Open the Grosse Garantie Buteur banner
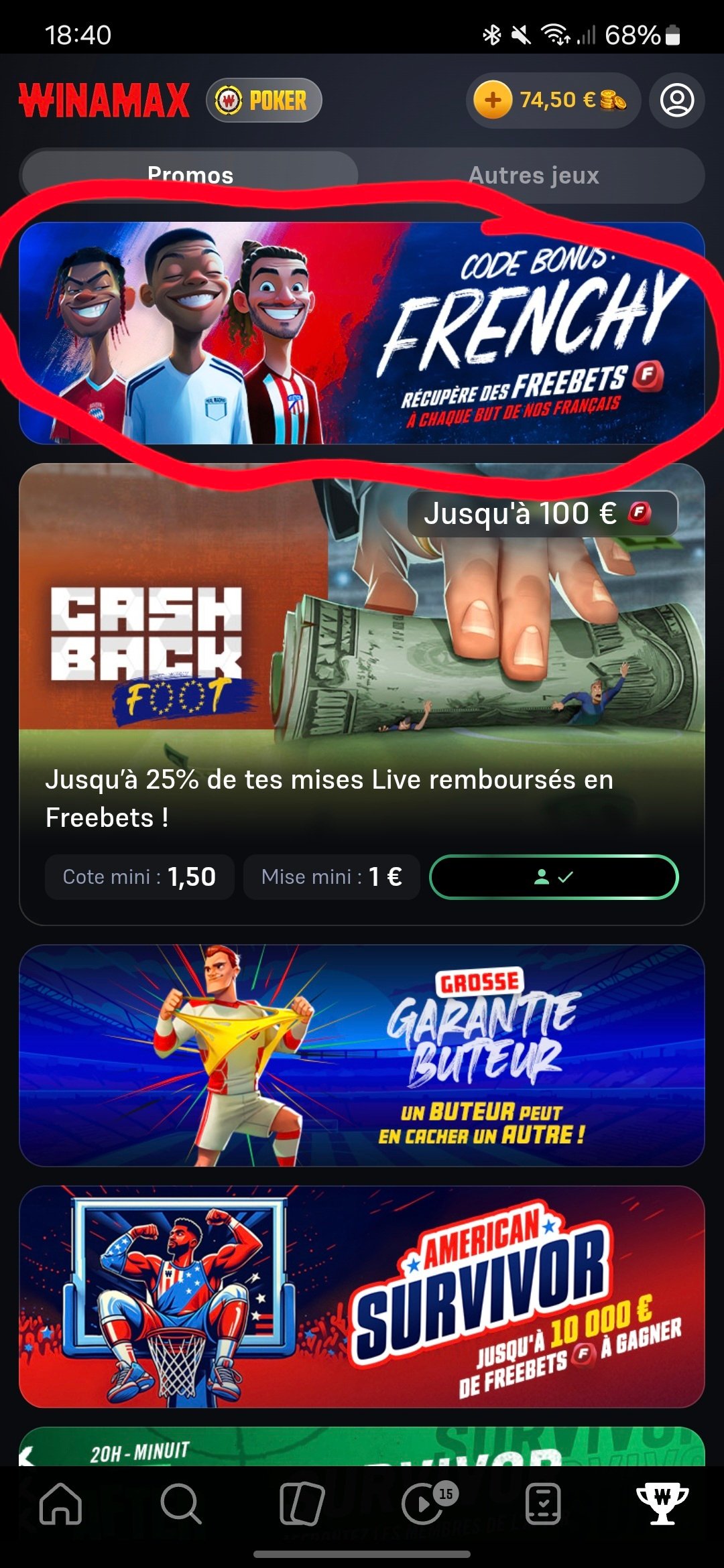This screenshot has height=1568, width=724. (x=362, y=1055)
